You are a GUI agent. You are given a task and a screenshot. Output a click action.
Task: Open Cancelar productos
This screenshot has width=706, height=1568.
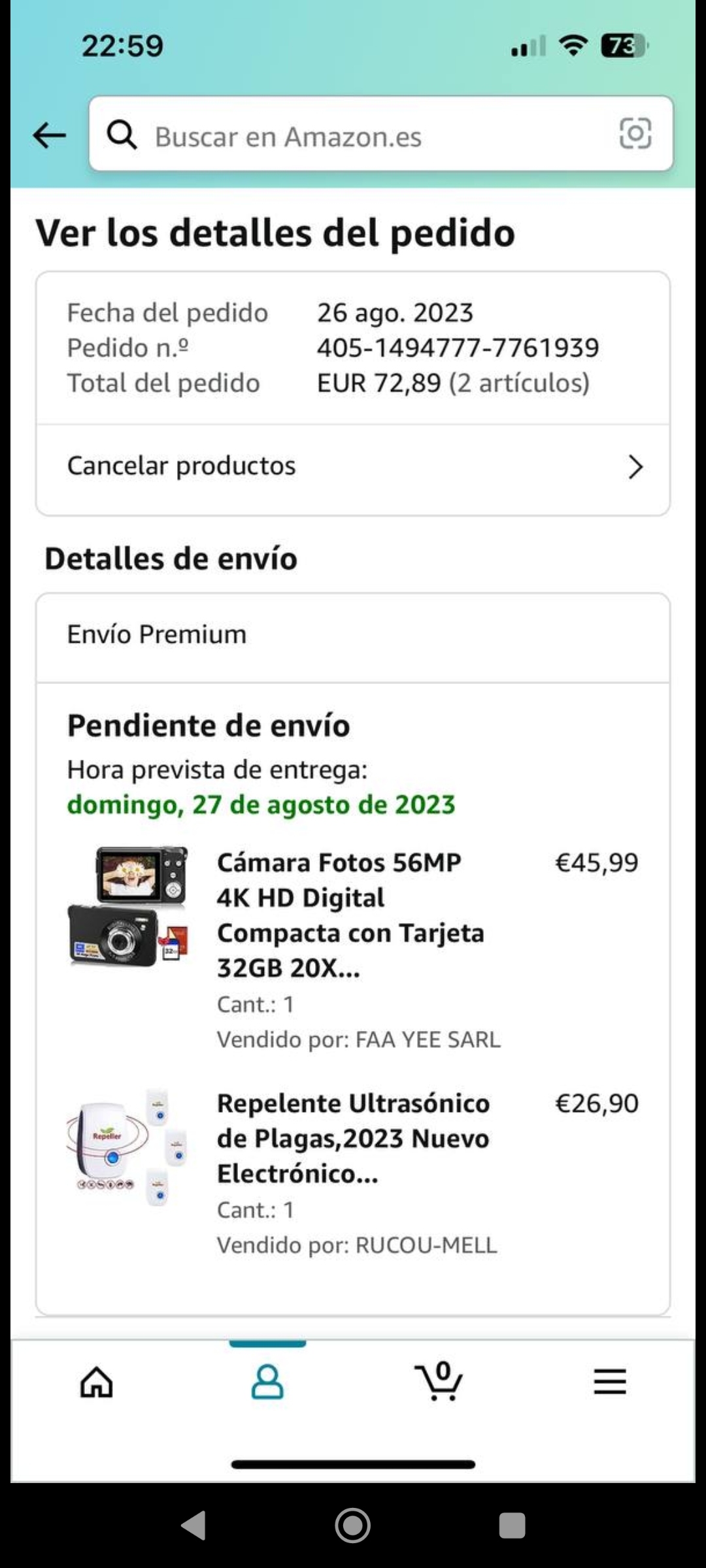click(353, 466)
